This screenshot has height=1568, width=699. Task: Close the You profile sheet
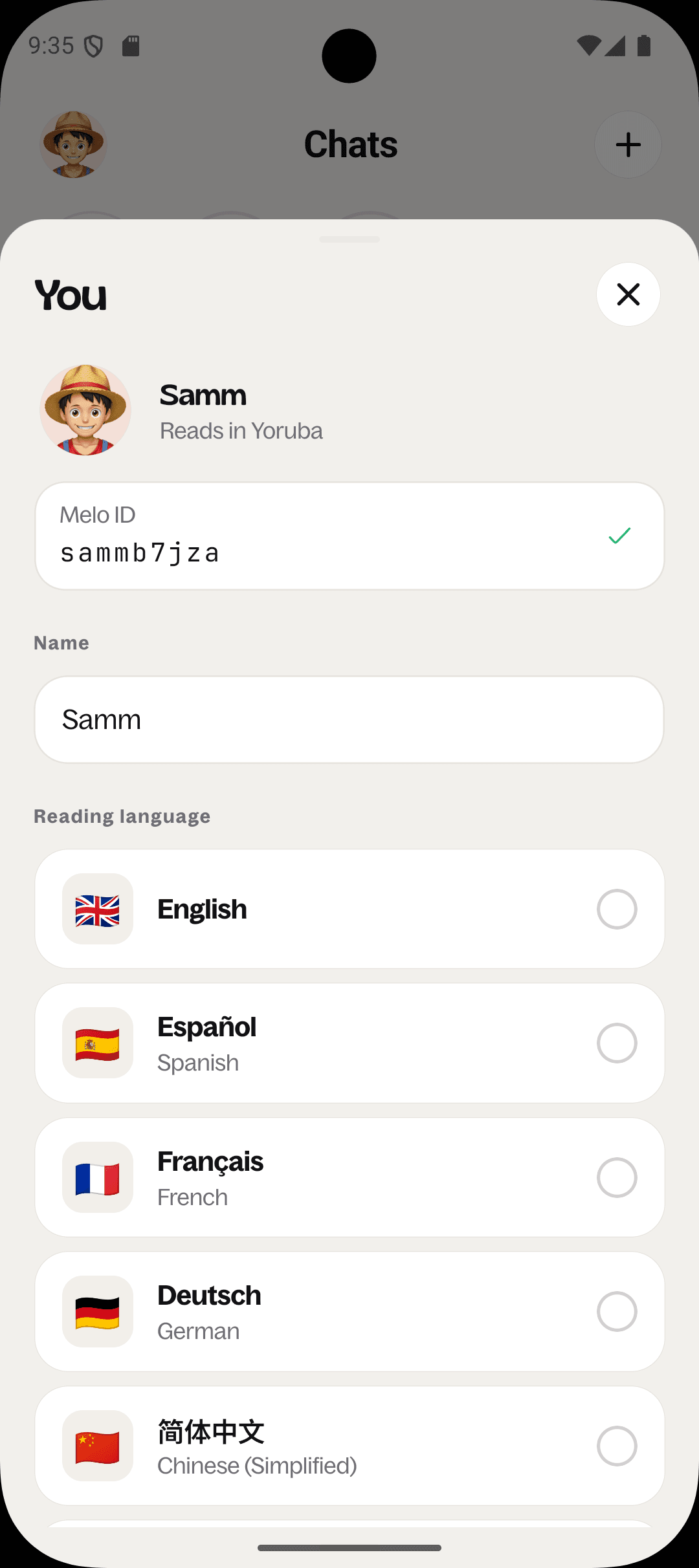[x=628, y=294]
